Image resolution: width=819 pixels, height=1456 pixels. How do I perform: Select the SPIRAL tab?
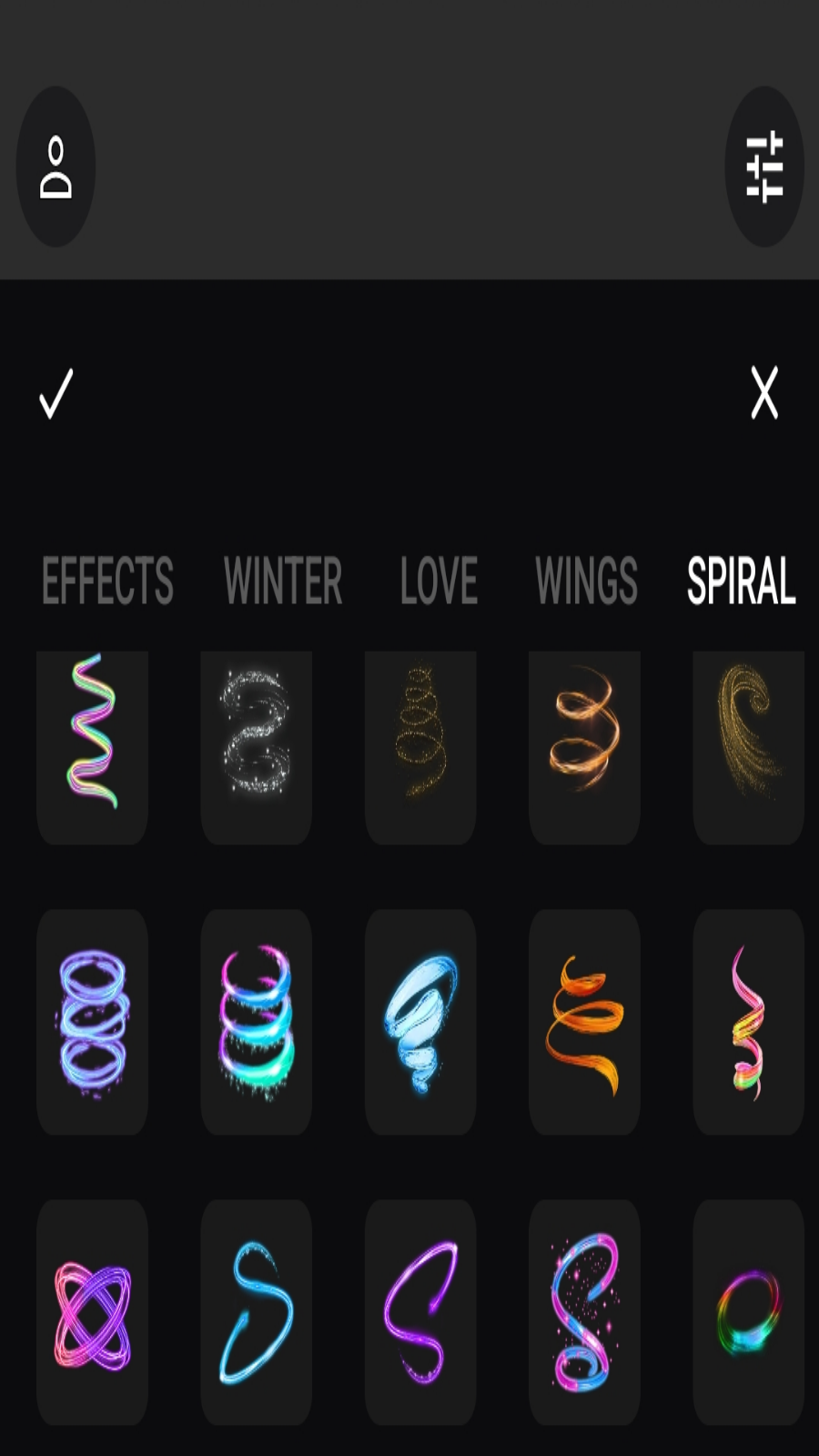(x=741, y=581)
